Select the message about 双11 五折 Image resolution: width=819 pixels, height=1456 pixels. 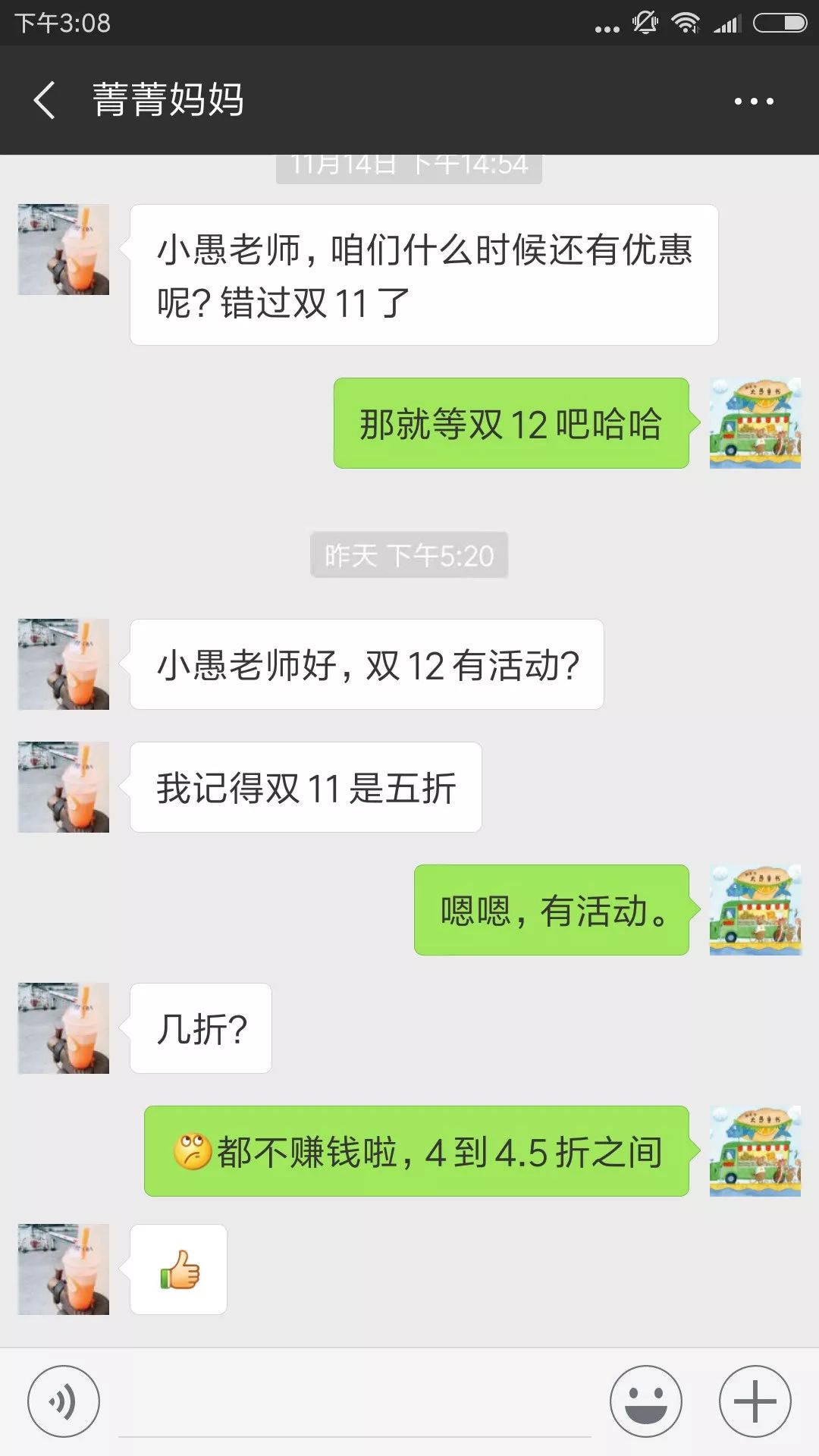[x=306, y=786]
